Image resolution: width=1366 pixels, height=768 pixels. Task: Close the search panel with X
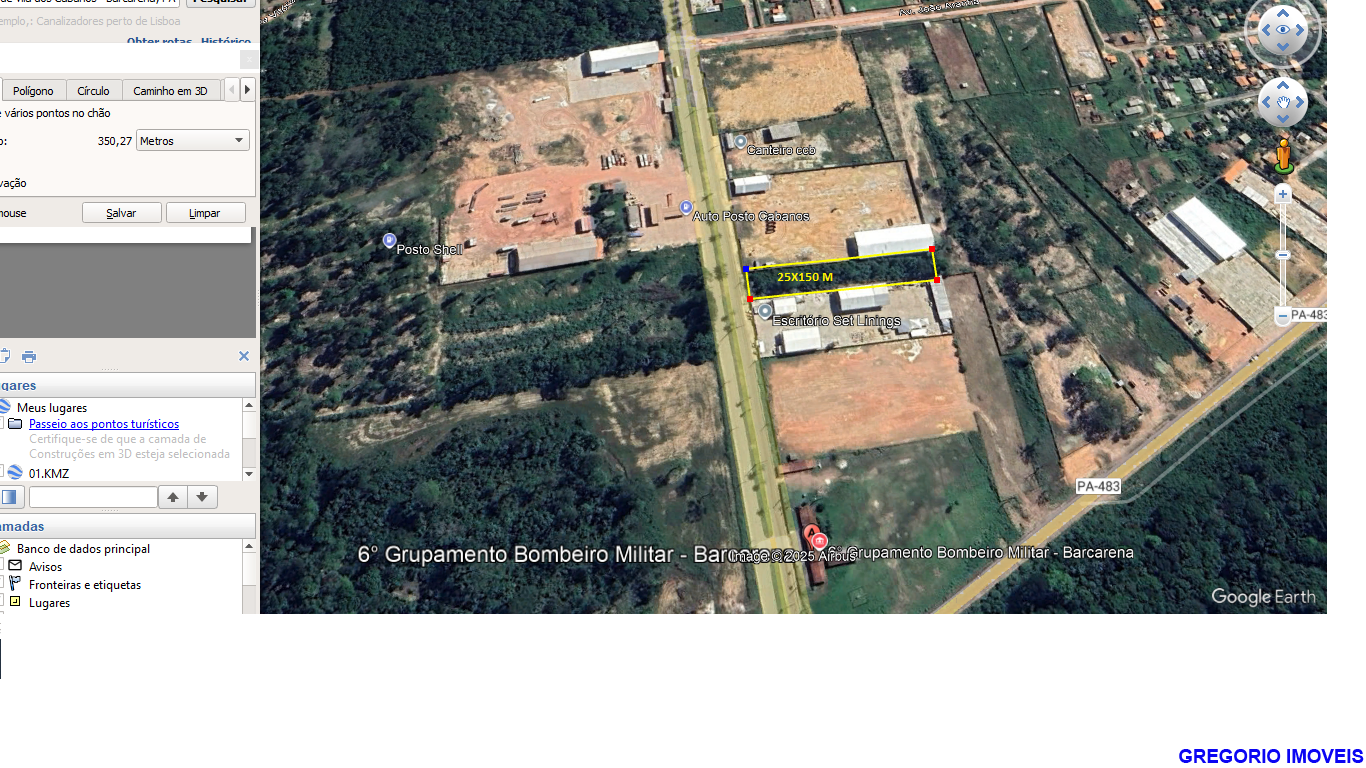pyautogui.click(x=243, y=356)
